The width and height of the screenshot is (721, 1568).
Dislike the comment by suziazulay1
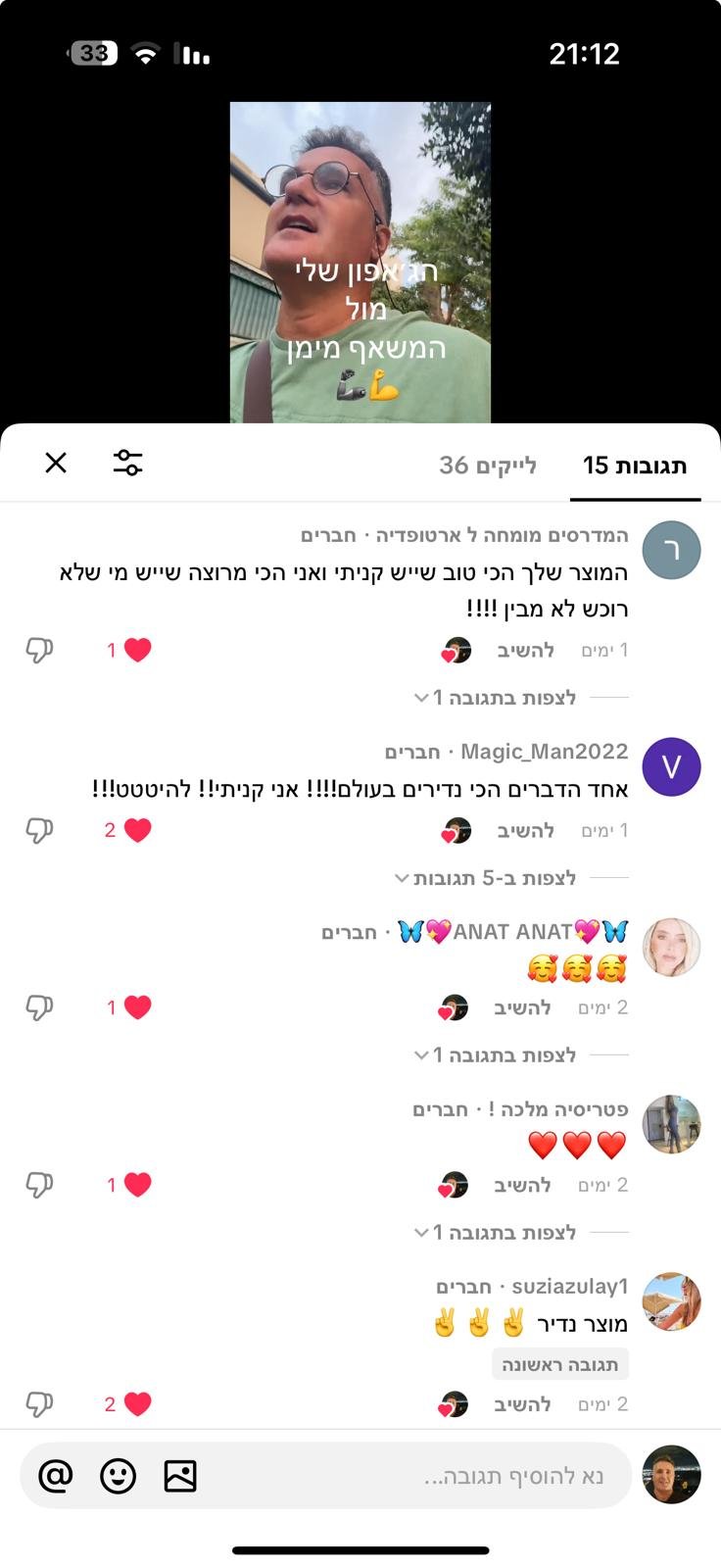[39, 1404]
